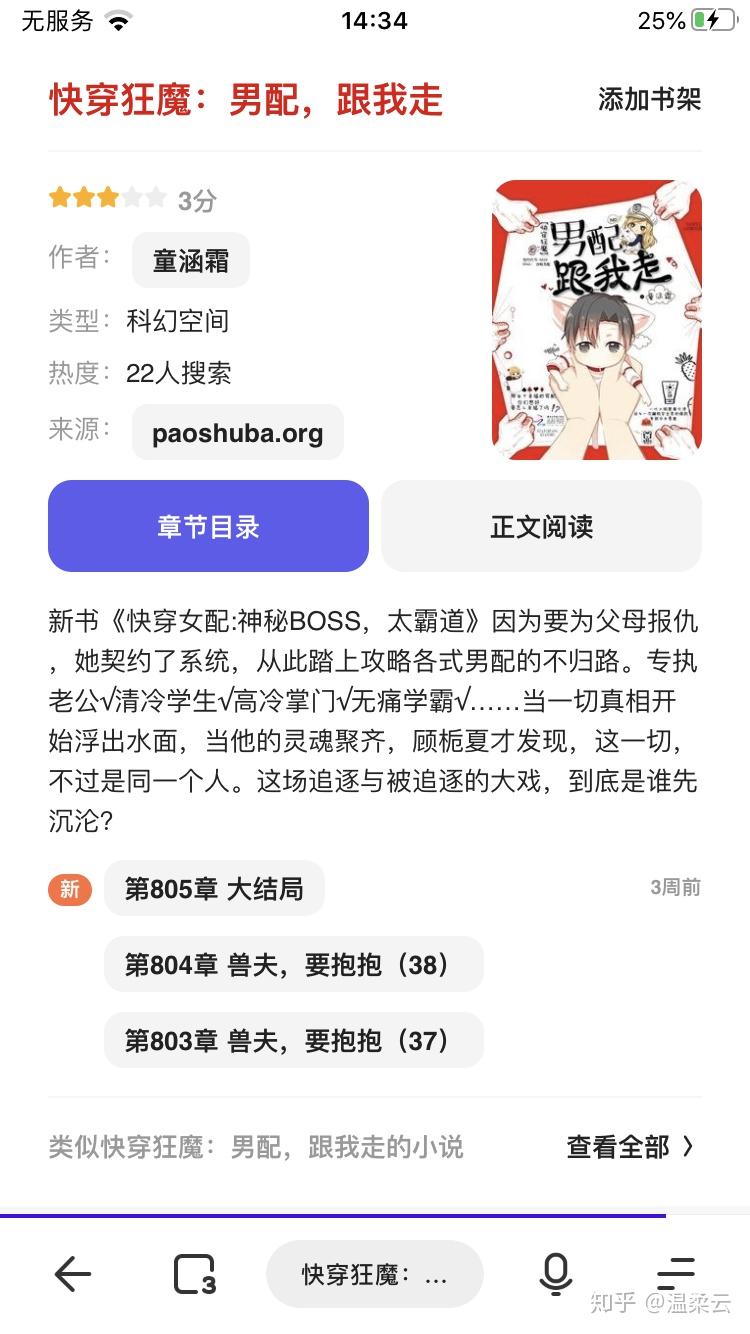750x1334 pixels.
Task: Tap the address bar 快穿狂魔
Action: tap(375, 1274)
